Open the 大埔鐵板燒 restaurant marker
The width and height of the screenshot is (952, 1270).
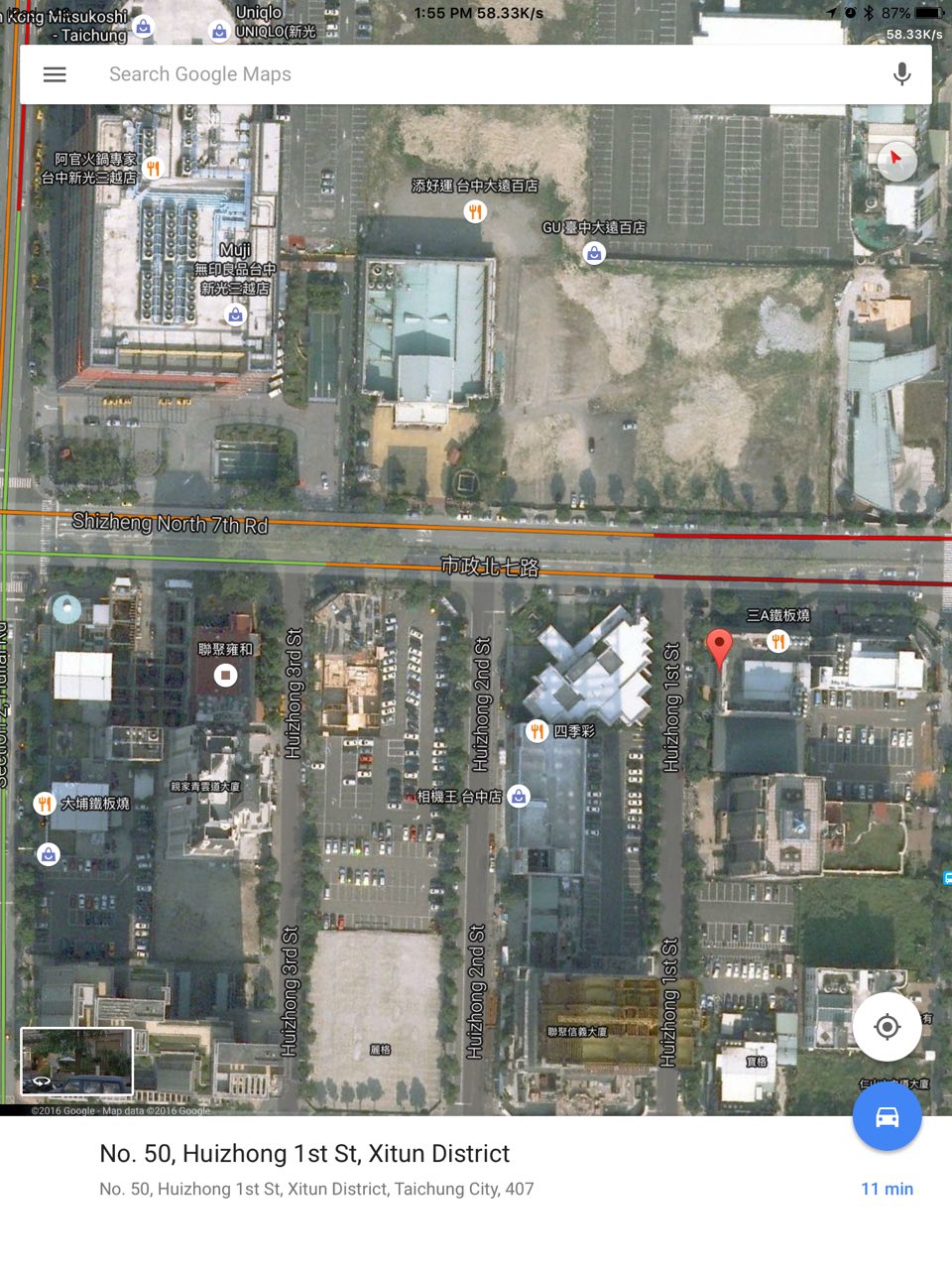pos(44,804)
